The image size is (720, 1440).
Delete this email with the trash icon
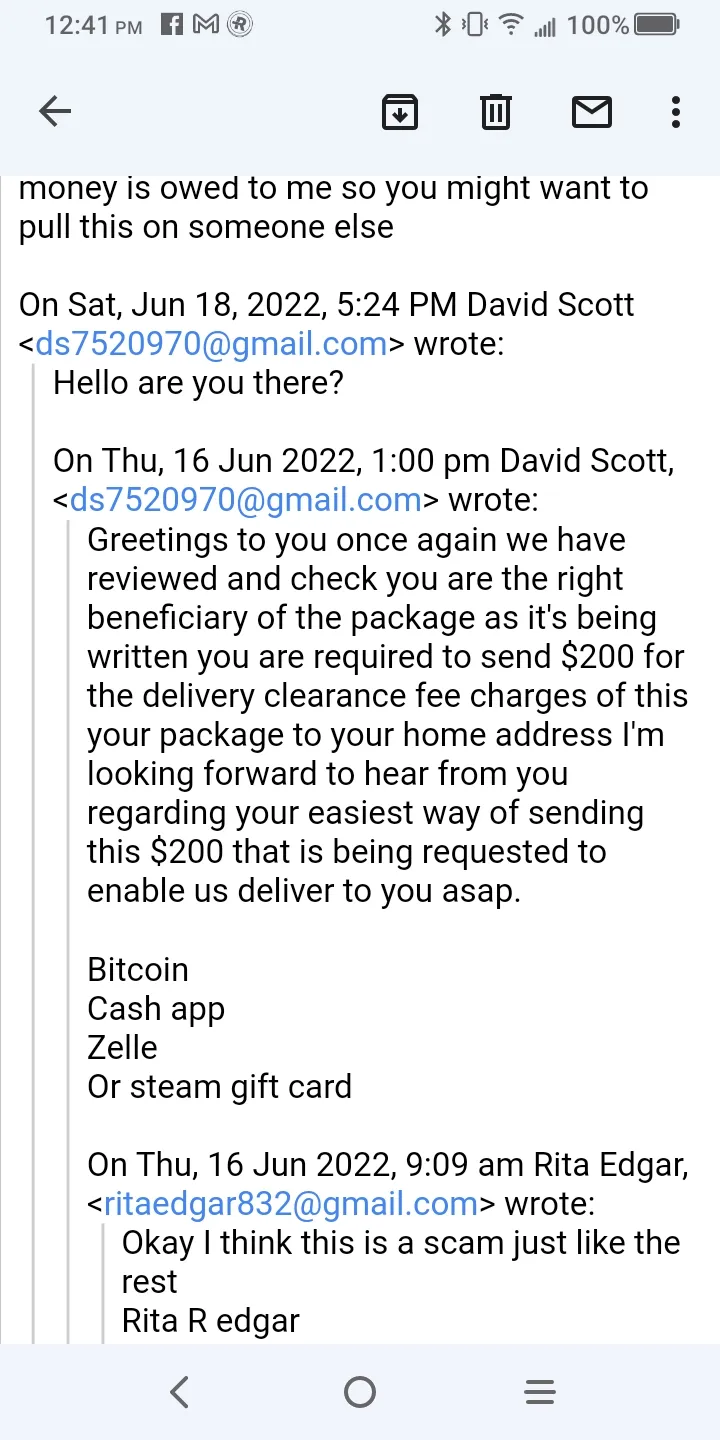(x=495, y=112)
